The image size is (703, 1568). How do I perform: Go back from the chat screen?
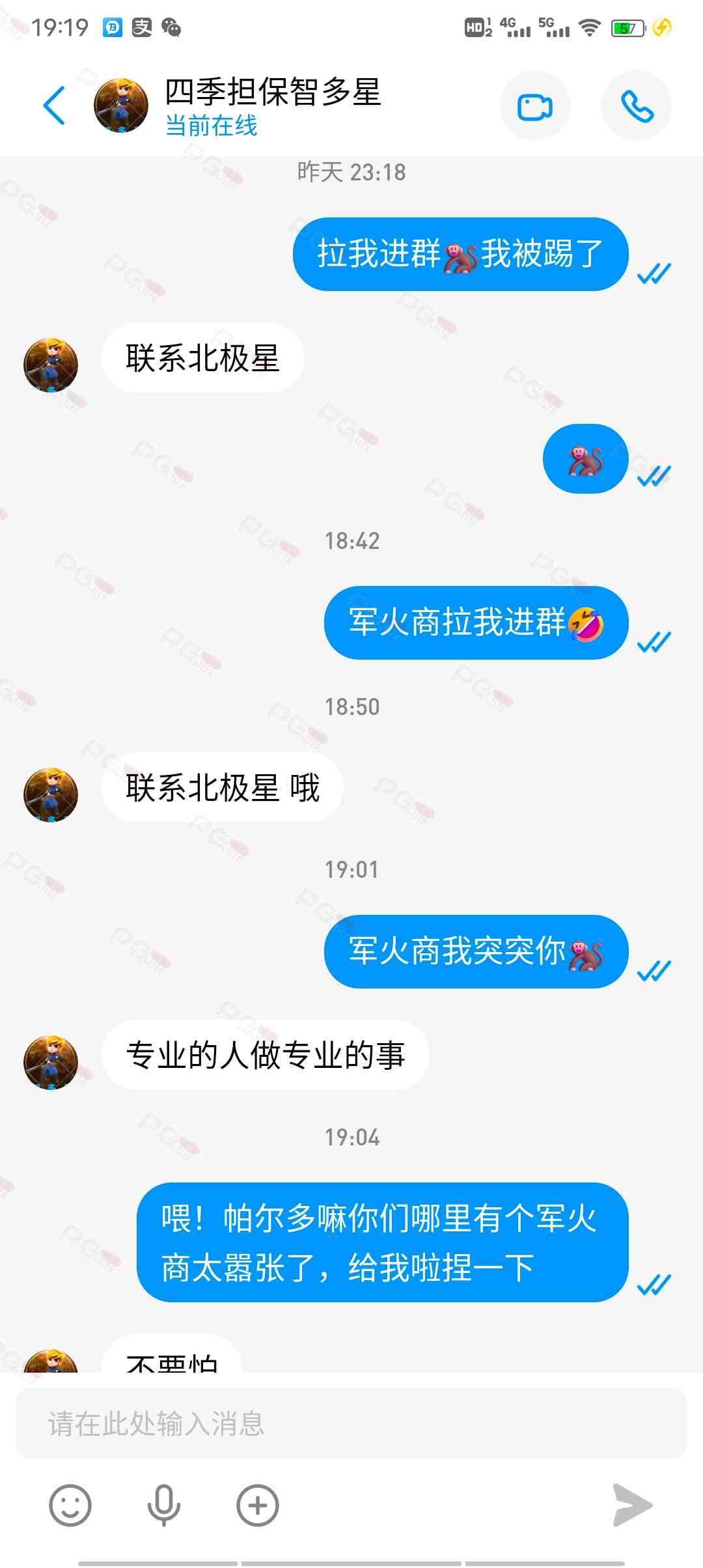pos(55,105)
